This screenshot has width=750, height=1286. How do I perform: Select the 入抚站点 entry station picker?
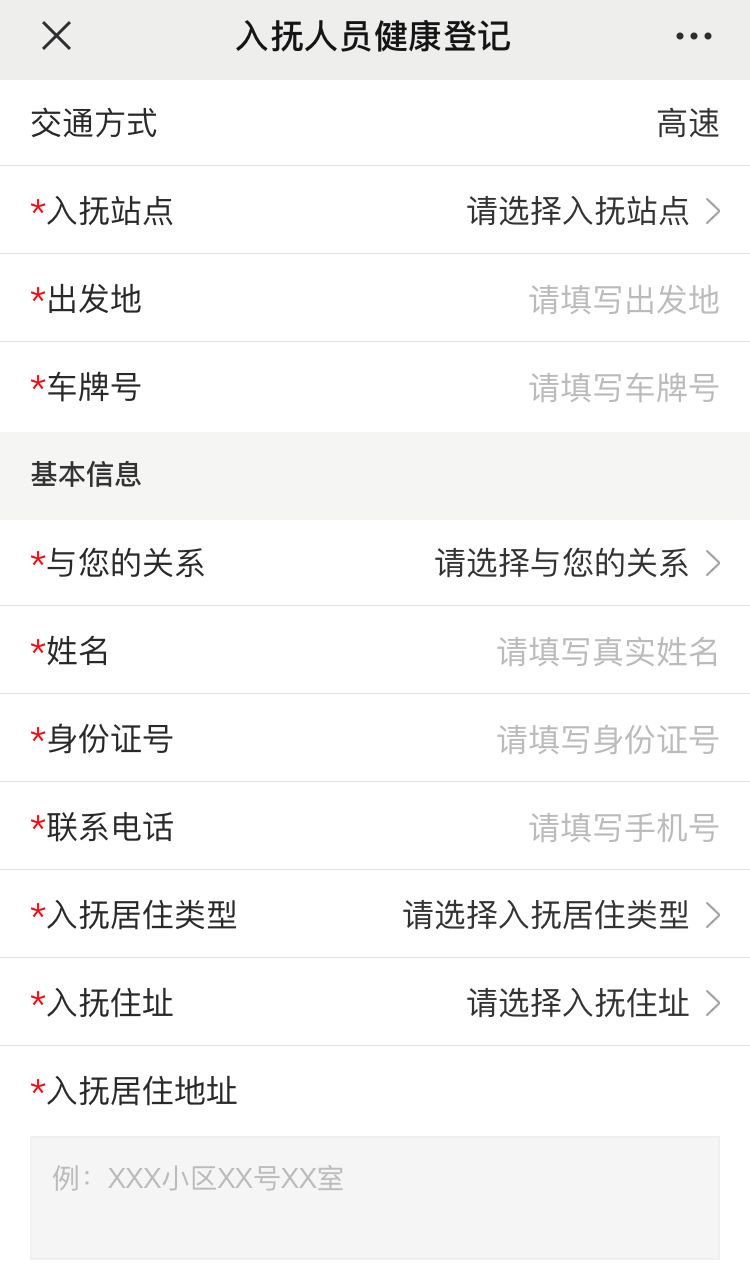click(x=375, y=210)
